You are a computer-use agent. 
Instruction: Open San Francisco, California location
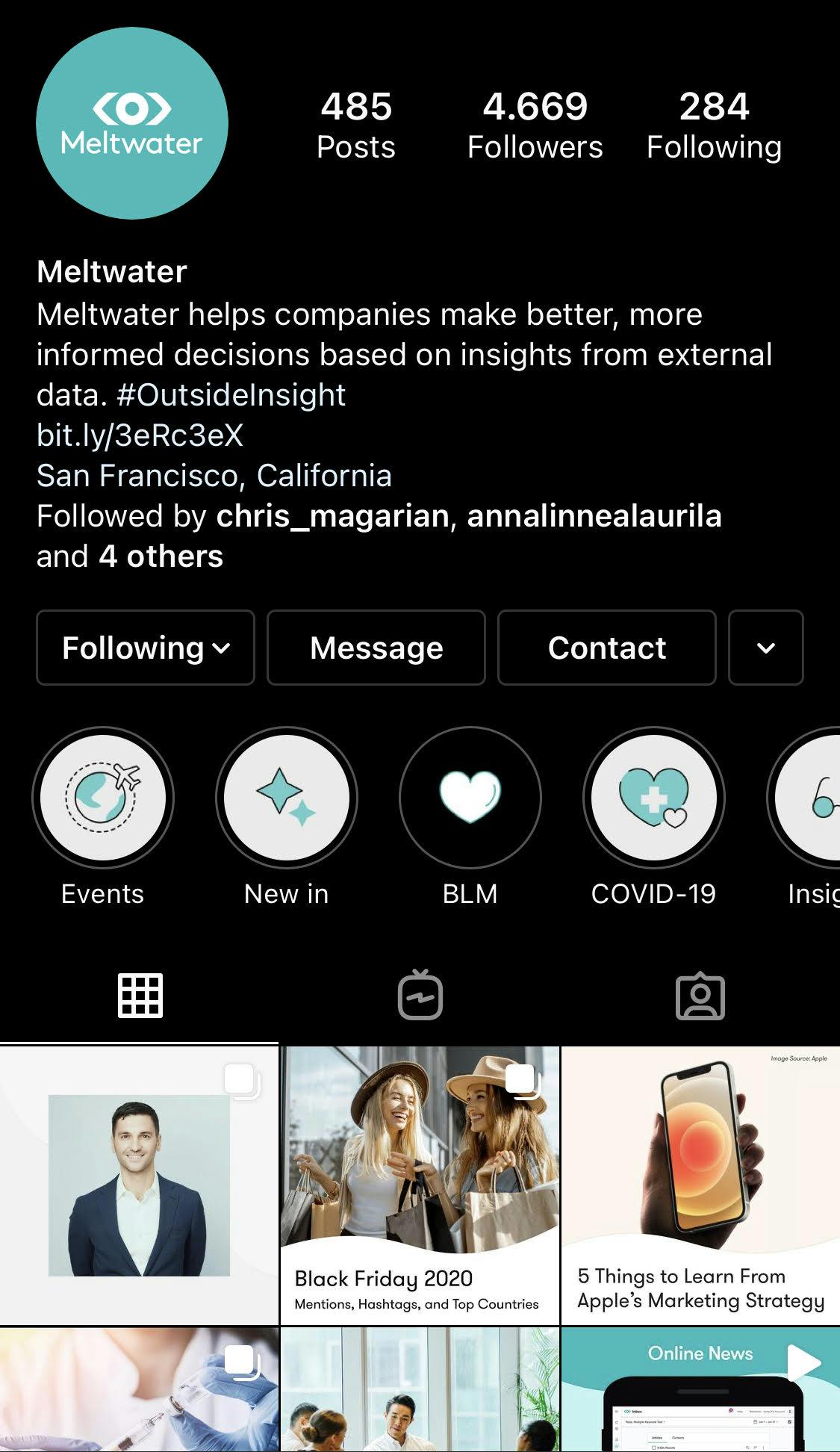(214, 476)
